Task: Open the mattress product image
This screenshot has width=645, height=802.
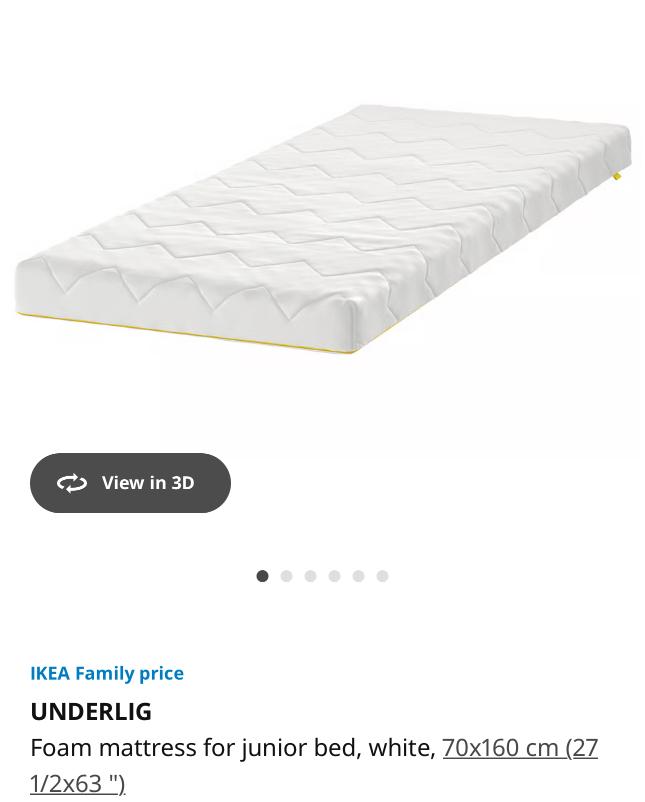Action: [x=322, y=230]
